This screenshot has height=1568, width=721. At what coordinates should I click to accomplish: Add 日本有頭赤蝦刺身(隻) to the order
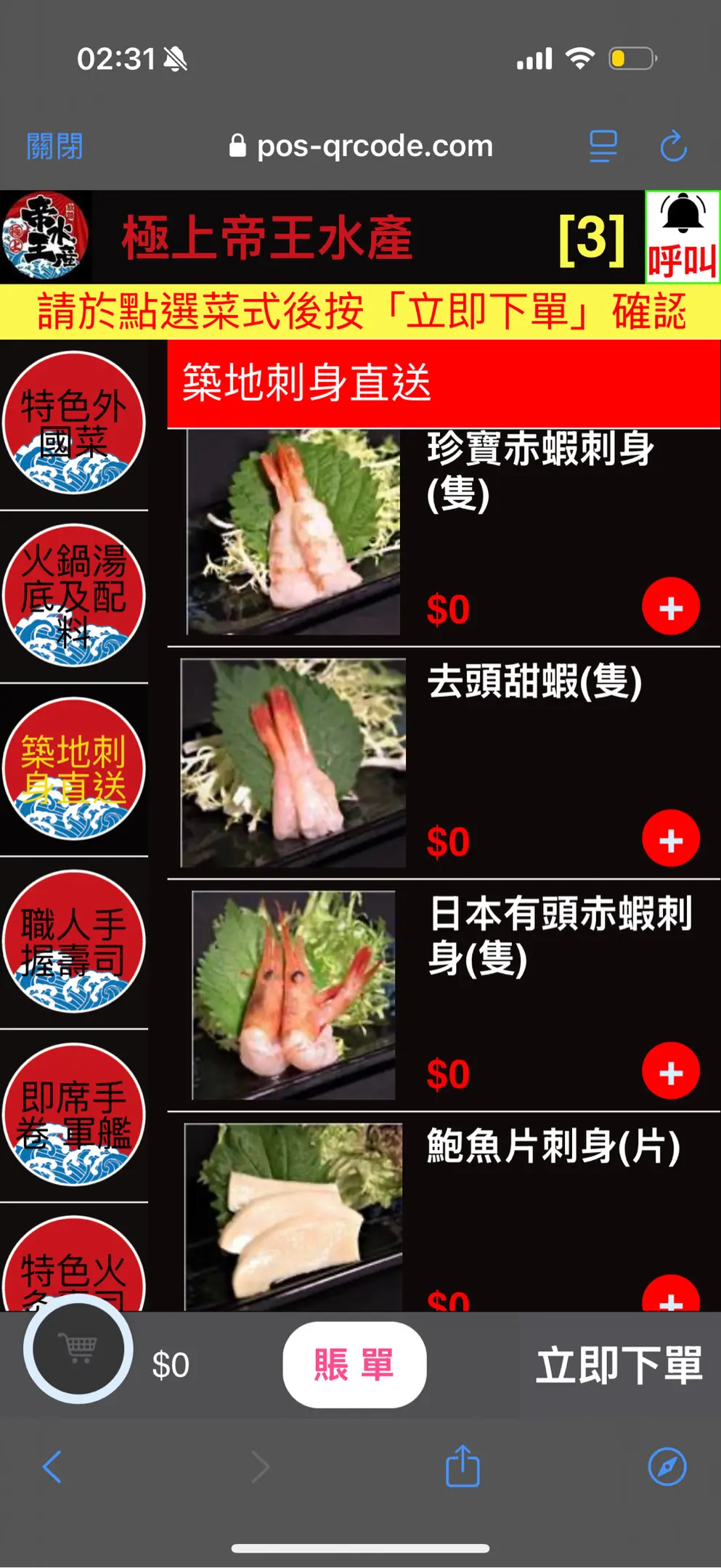tap(670, 1071)
